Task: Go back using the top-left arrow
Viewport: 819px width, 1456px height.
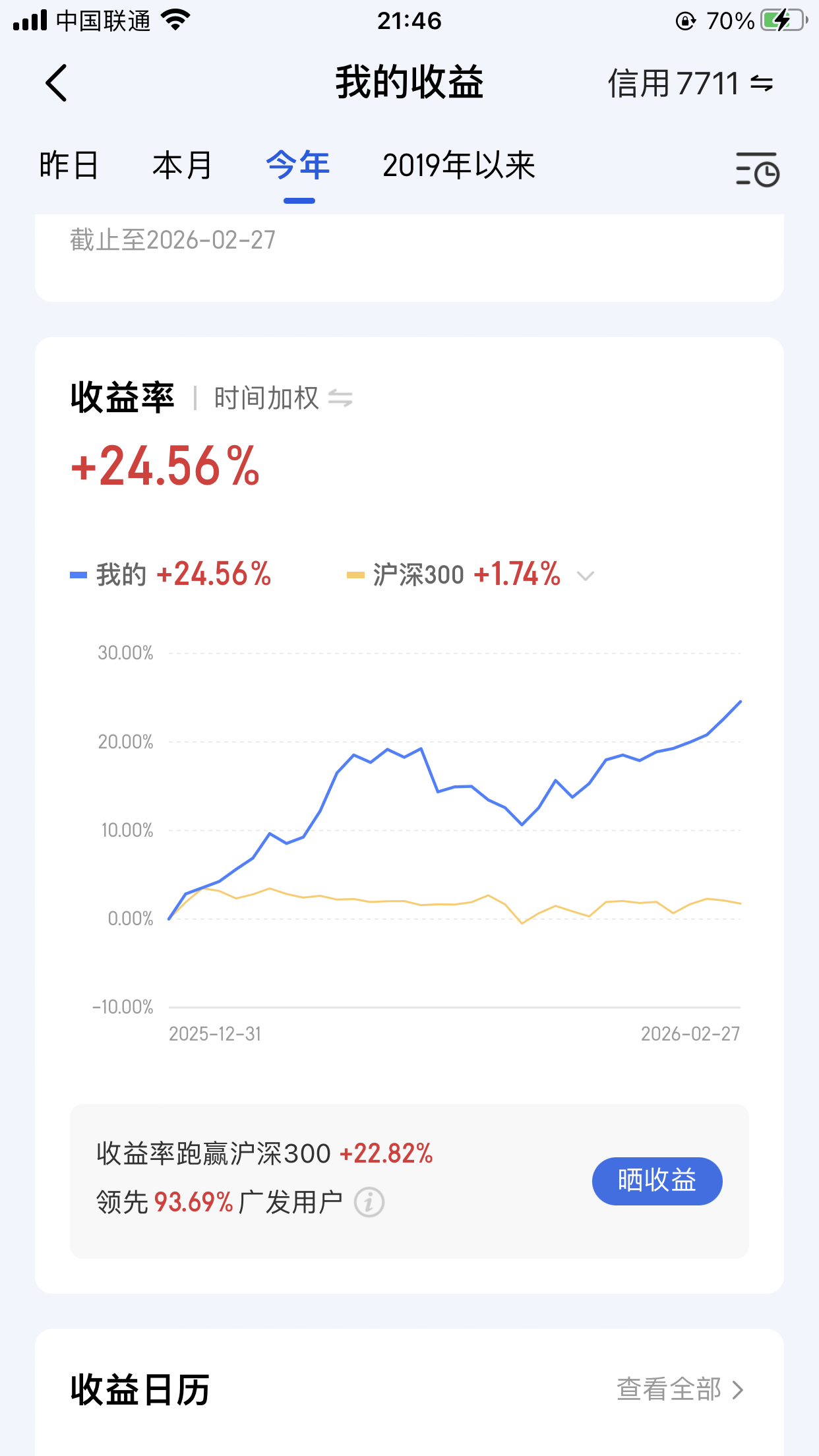Action: [57, 83]
